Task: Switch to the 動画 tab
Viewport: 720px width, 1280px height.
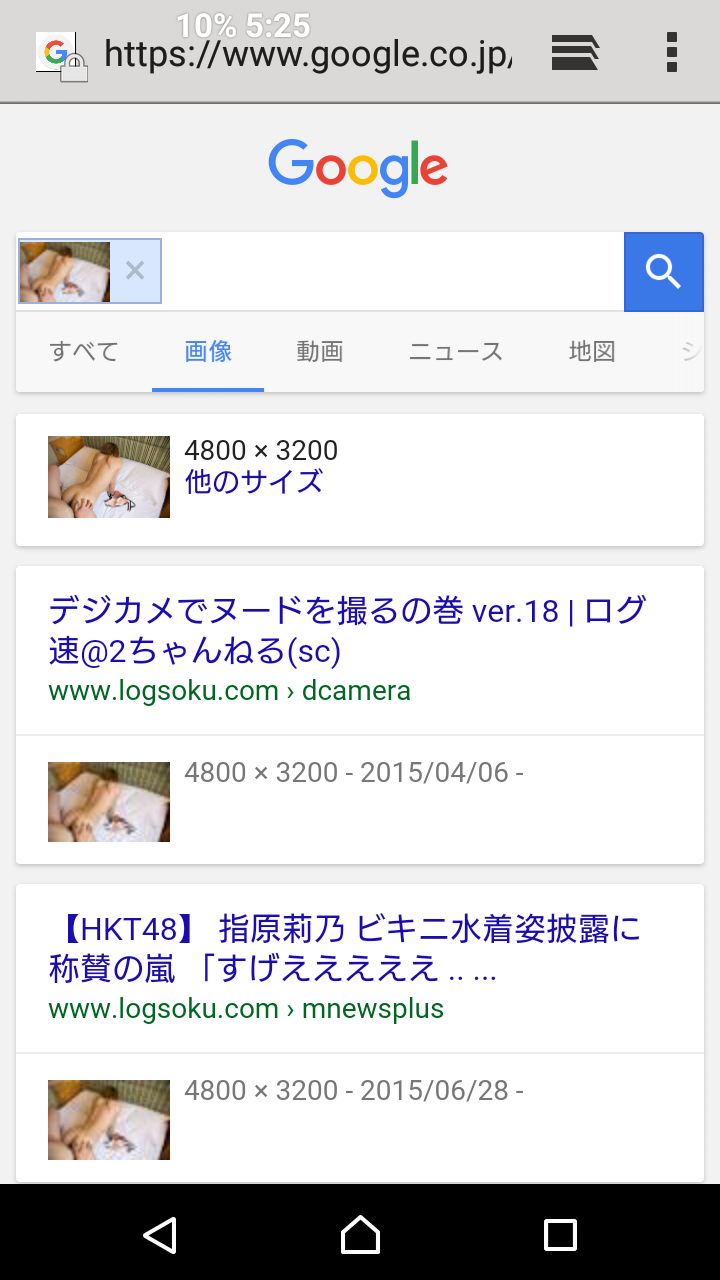Action: pyautogui.click(x=320, y=352)
